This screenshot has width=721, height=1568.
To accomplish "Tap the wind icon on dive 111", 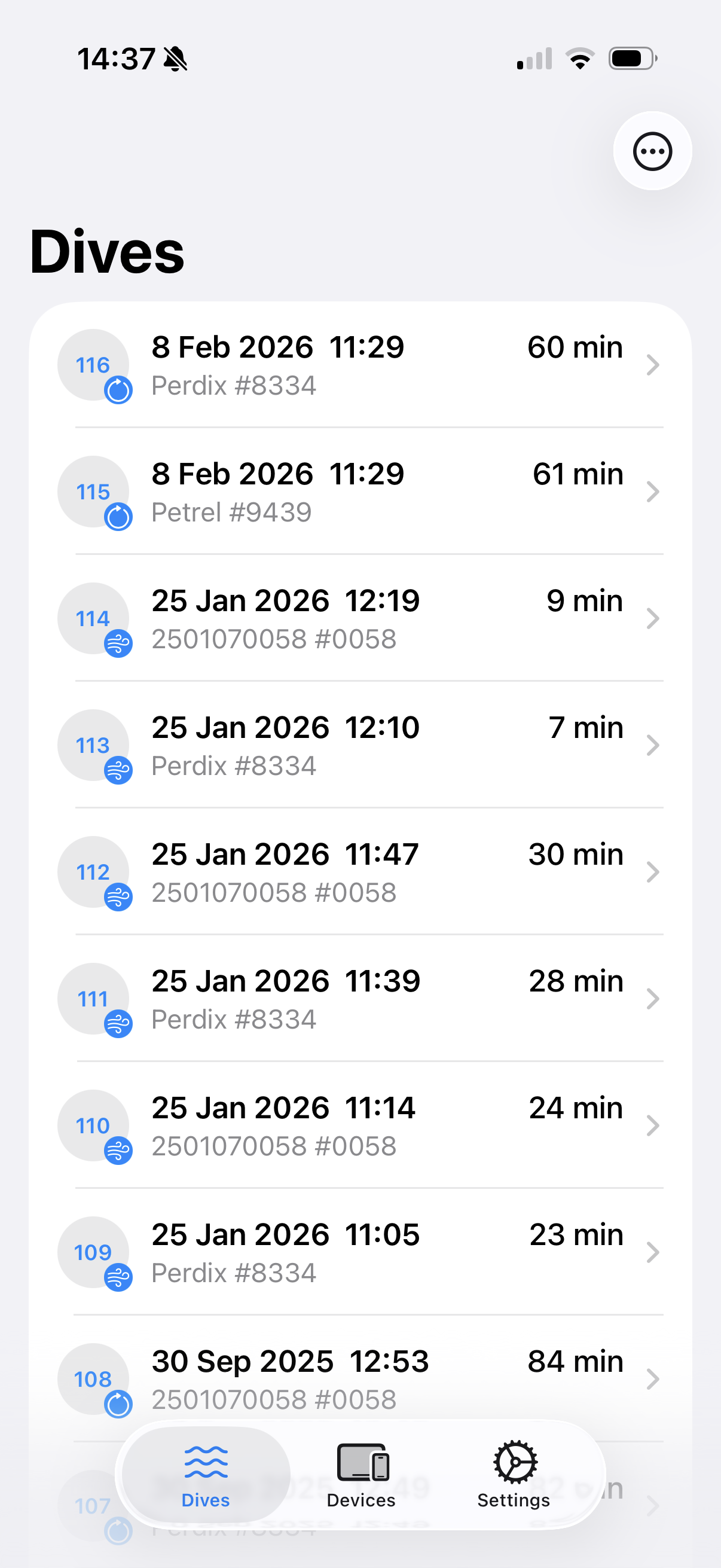I will coord(119,1024).
